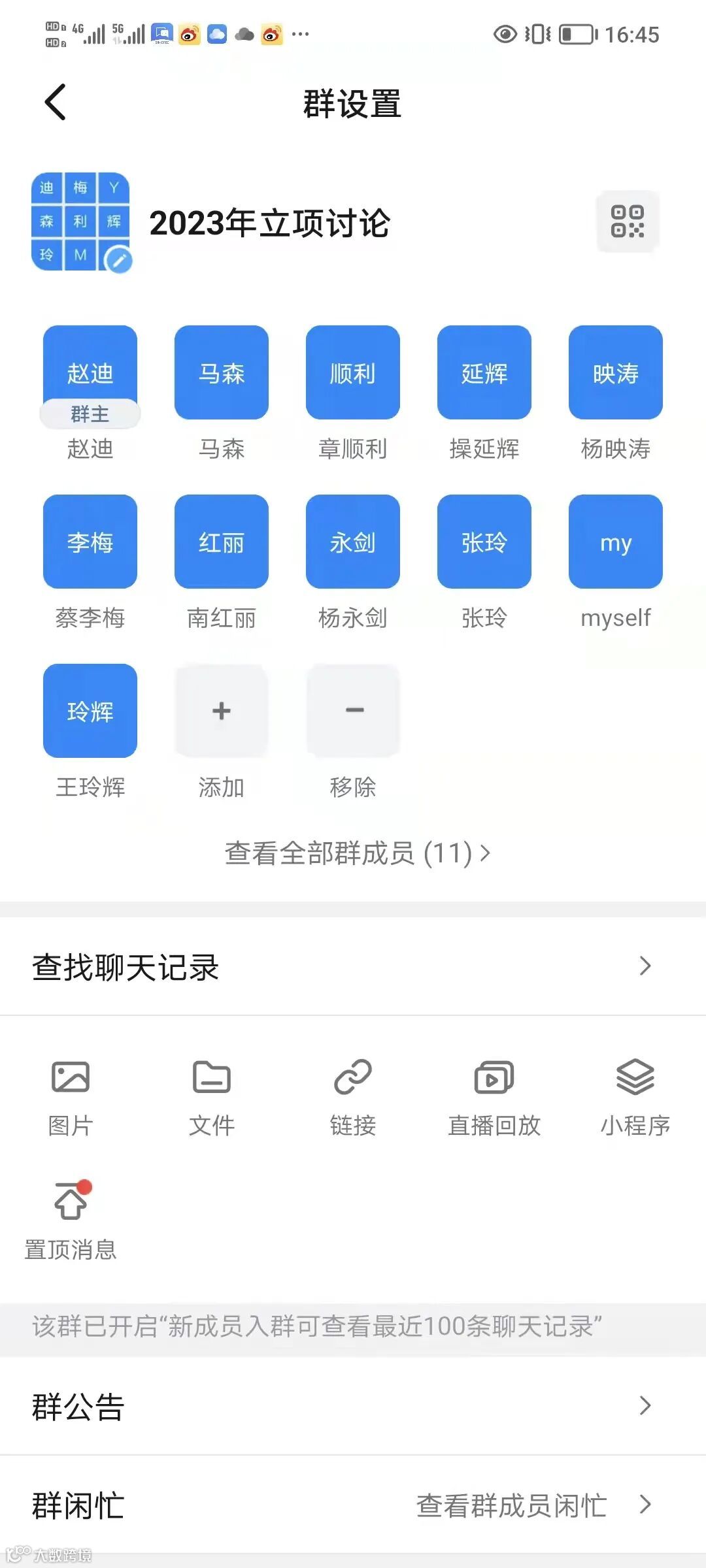The width and height of the screenshot is (706, 1568).
Task: Open 南红丽's profile
Action: 222,542
